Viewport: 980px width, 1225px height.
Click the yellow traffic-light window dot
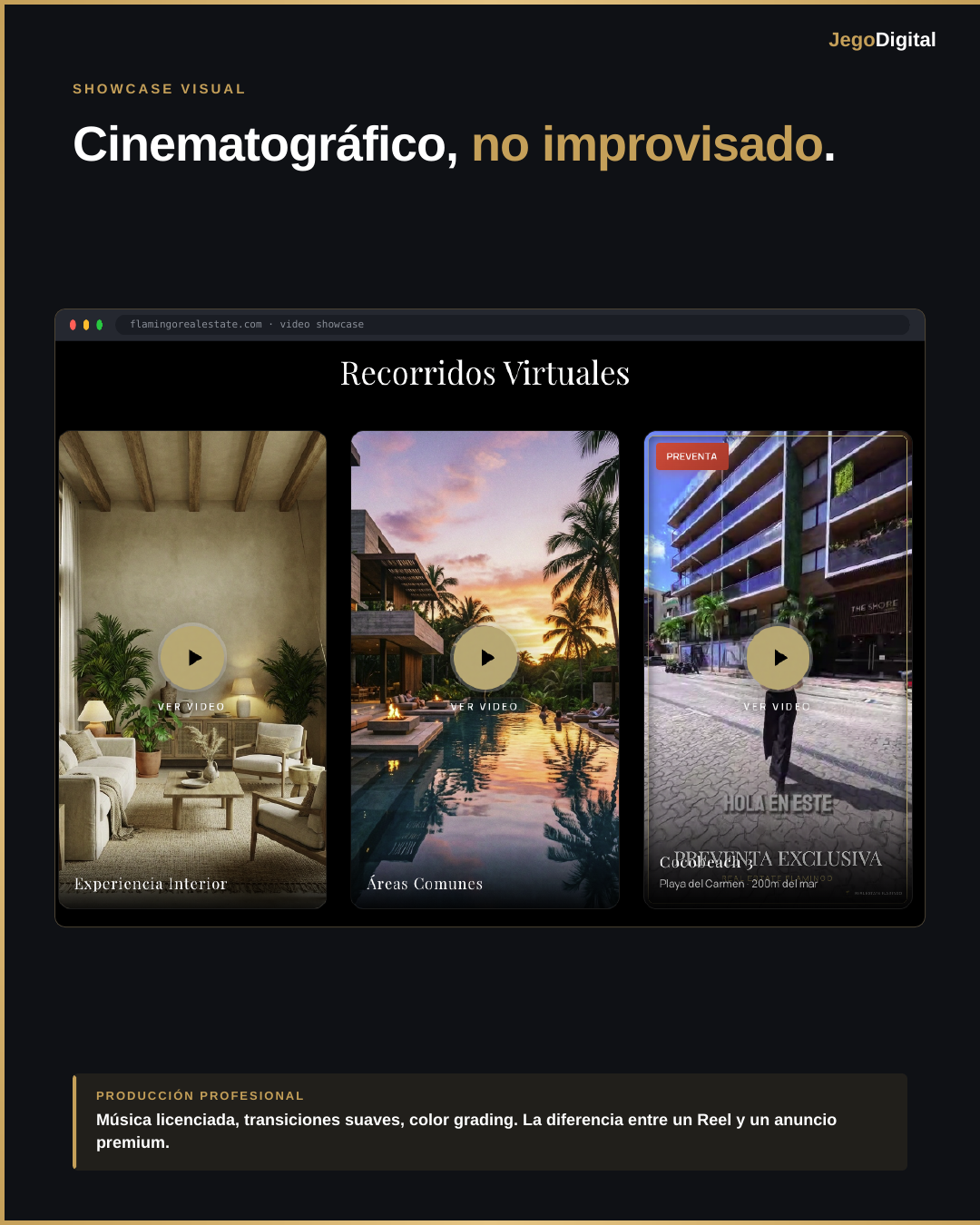(86, 324)
